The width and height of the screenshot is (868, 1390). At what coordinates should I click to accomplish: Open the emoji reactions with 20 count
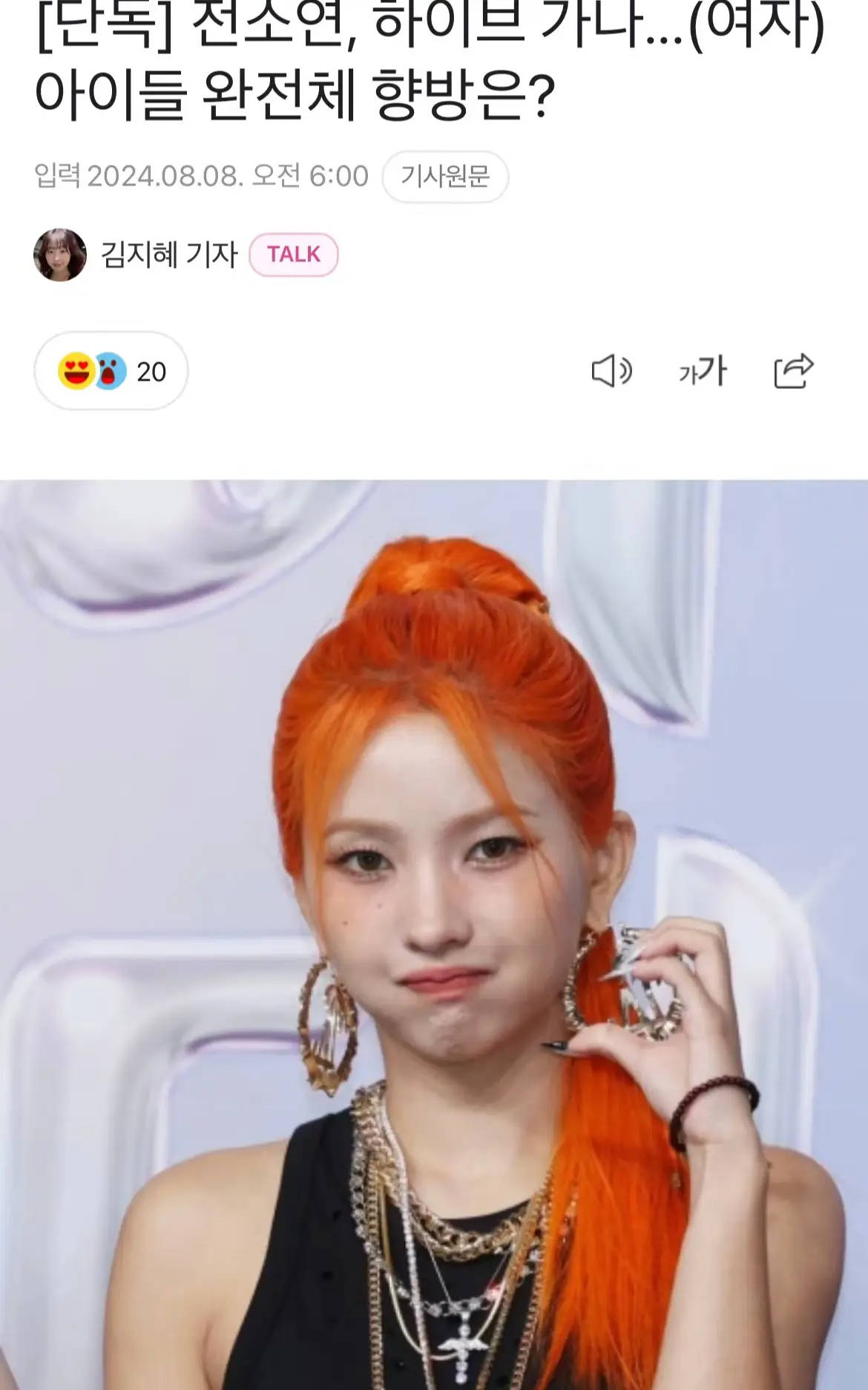[x=111, y=371]
